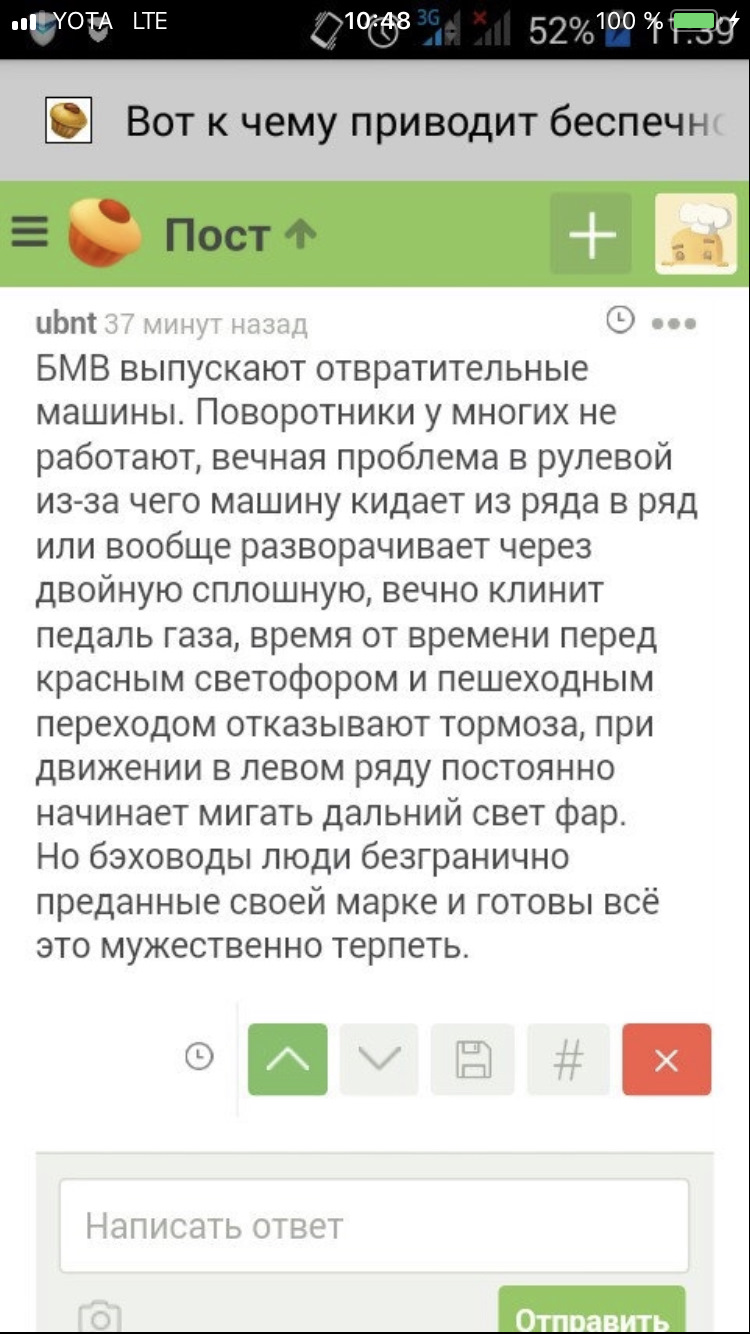Focus the "Написать ответ" reply field
Screen dimensions: 750x1334
(x=374, y=1225)
